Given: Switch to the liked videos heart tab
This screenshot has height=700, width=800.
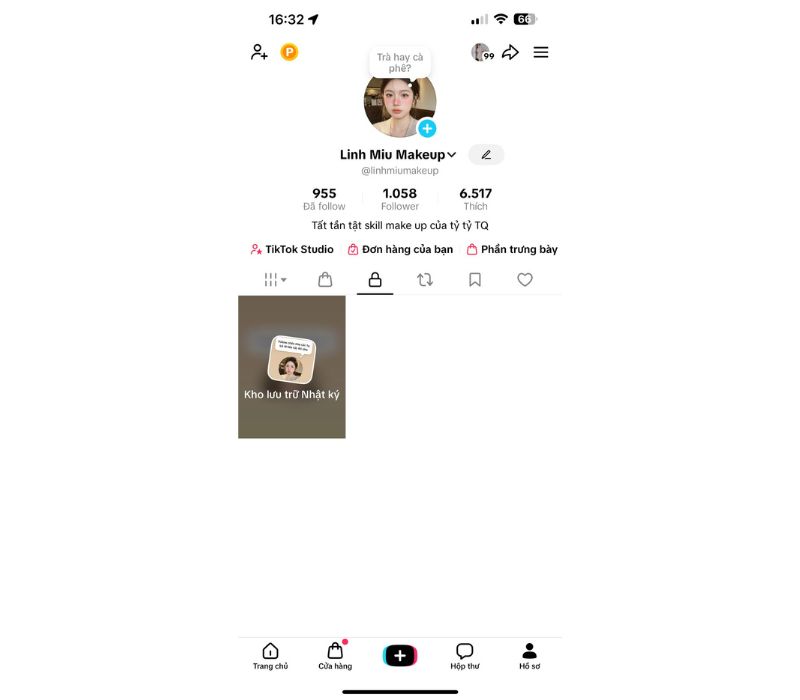Looking at the screenshot, I should (525, 280).
